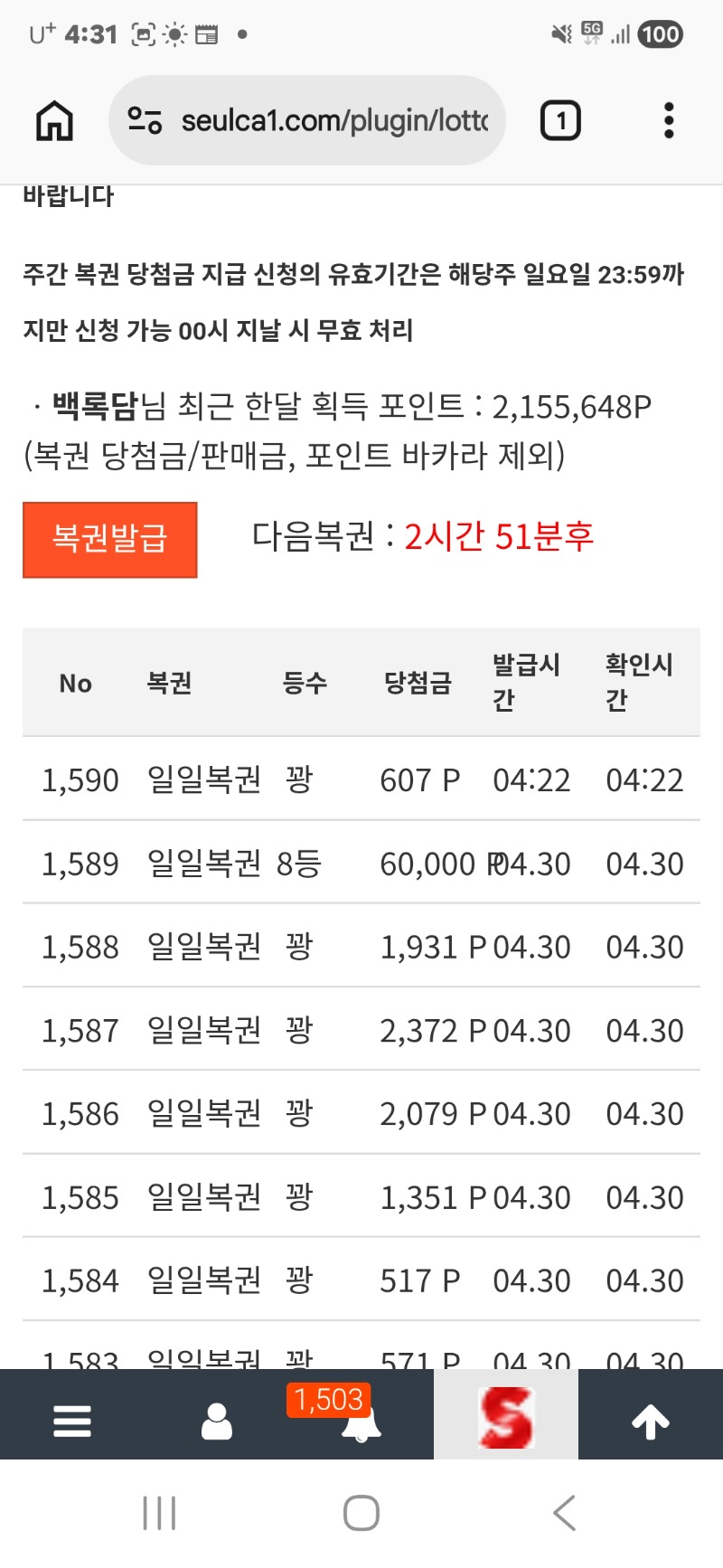
Task: Open the user profile icon
Action: (x=217, y=1421)
